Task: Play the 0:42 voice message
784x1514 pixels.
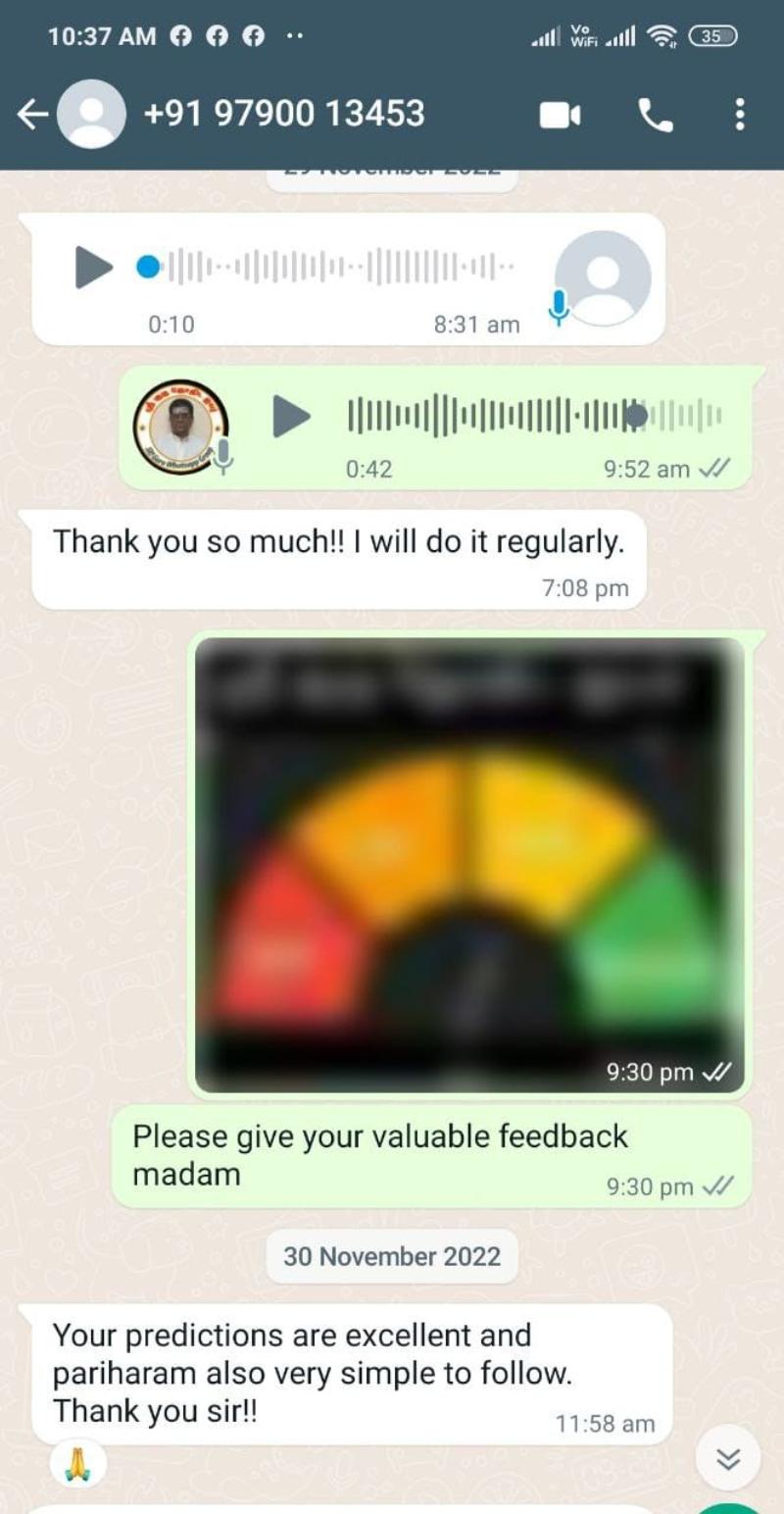Action: (291, 417)
